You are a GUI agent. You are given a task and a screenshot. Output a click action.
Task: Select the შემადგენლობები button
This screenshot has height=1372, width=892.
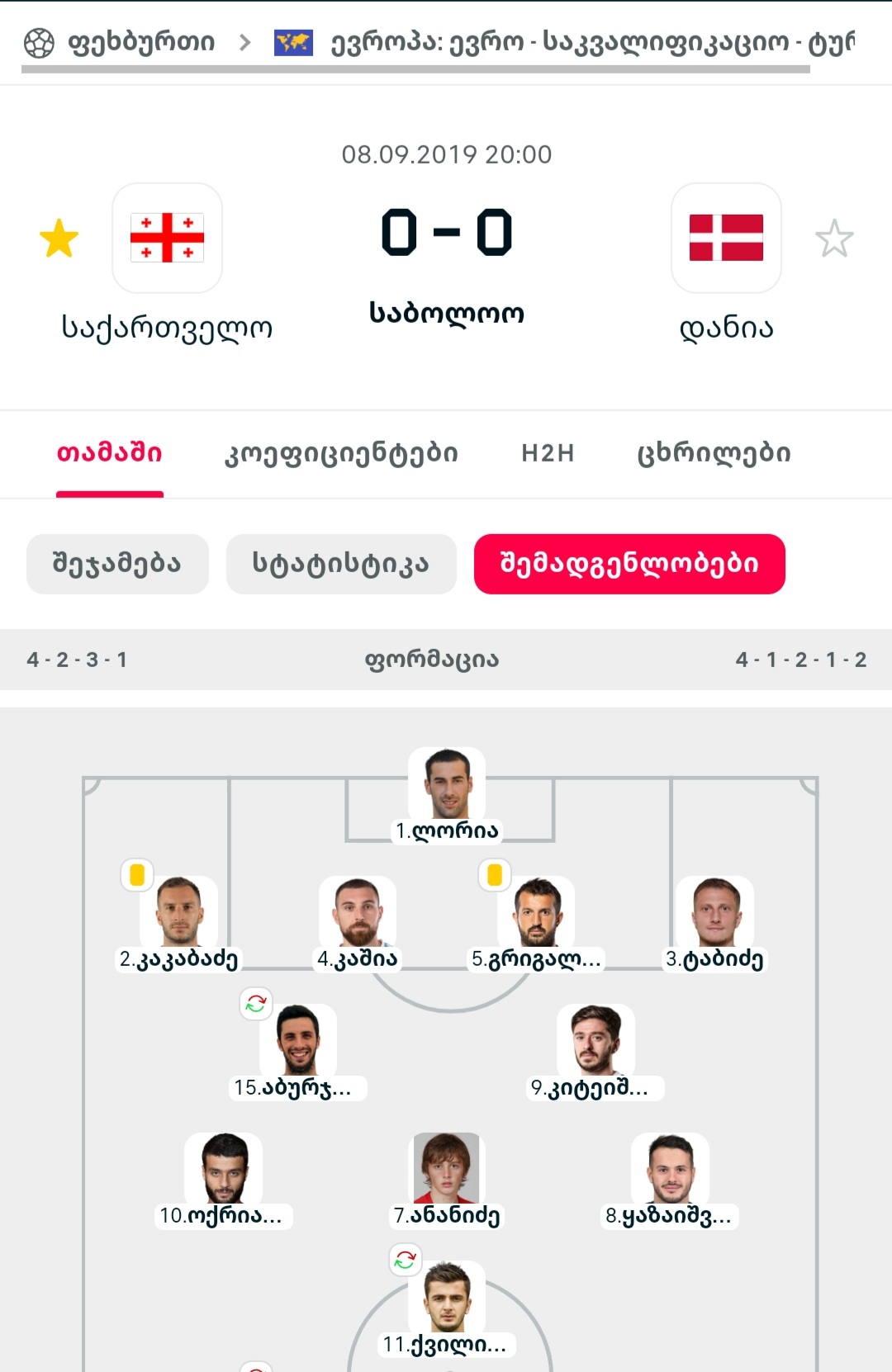(629, 564)
